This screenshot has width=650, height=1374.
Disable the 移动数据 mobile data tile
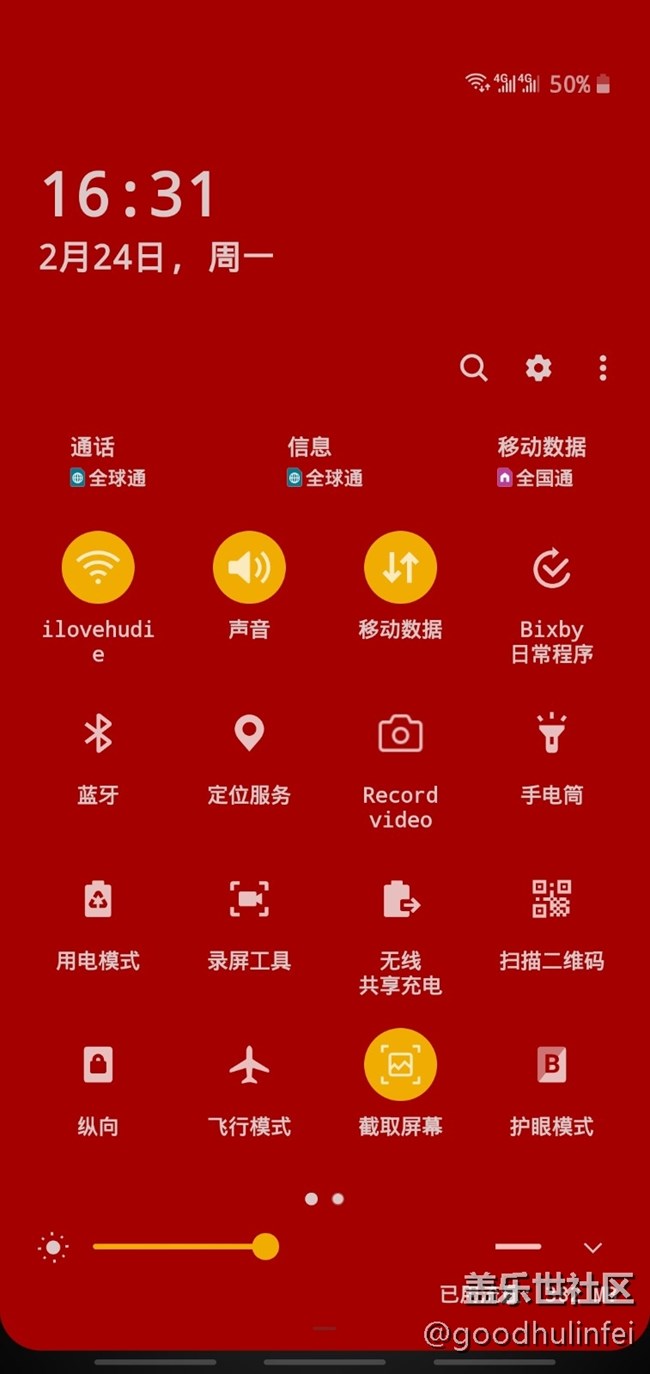pos(400,568)
